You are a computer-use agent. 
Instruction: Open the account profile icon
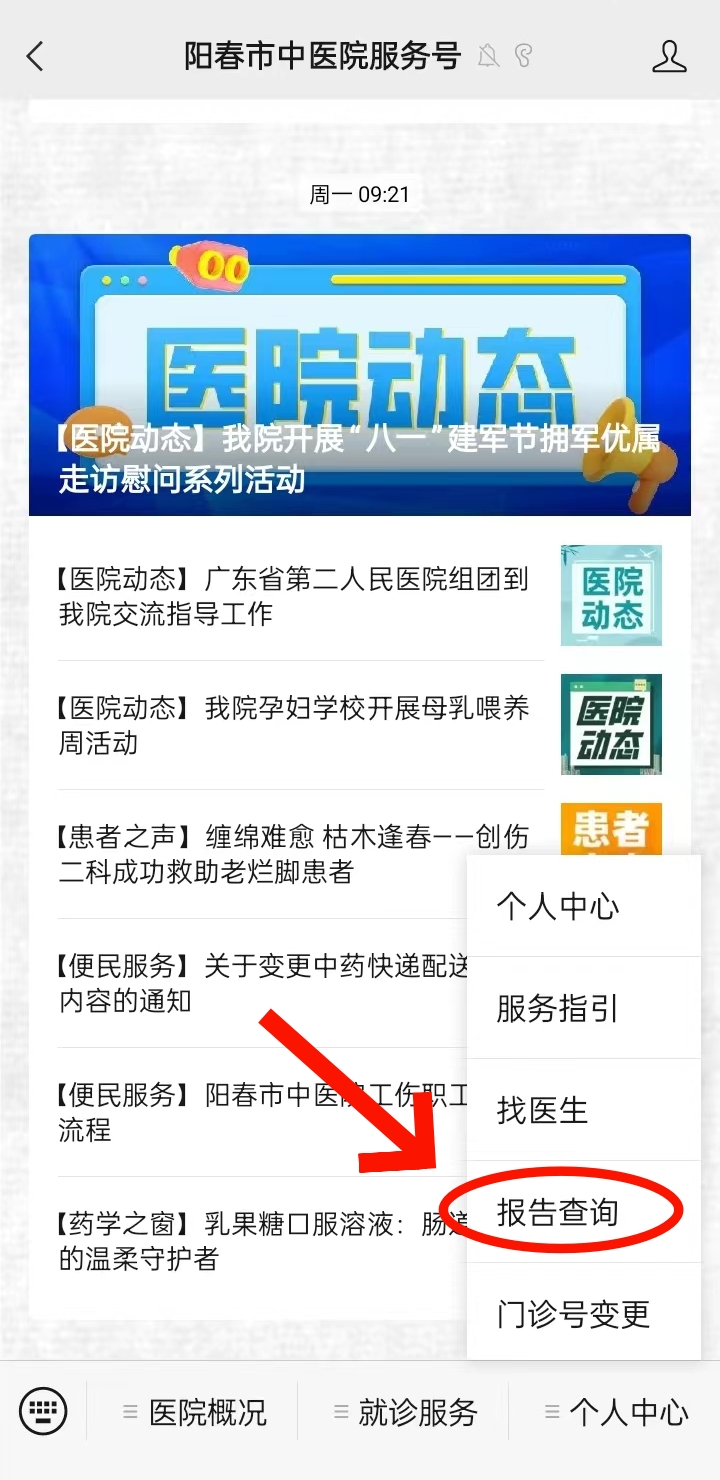pos(669,56)
